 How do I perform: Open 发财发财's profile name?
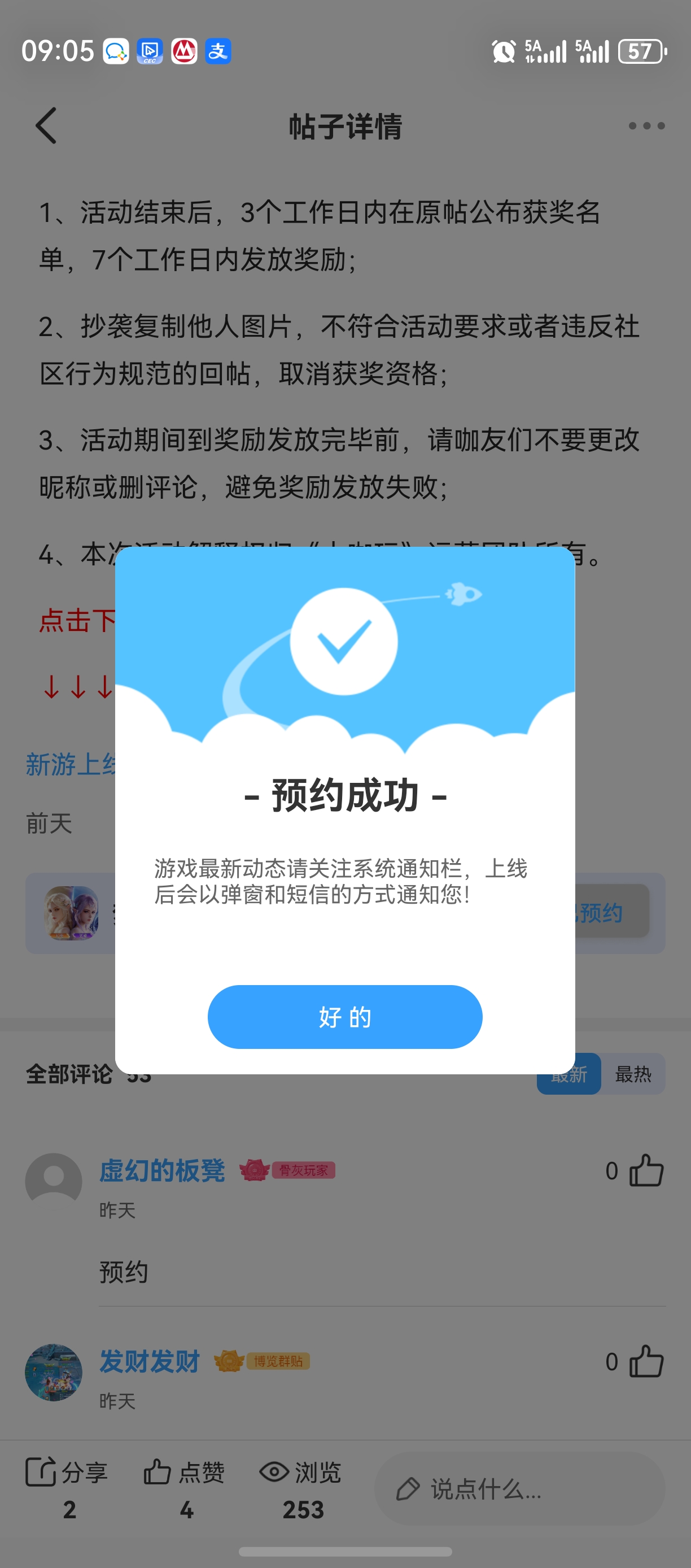(150, 1361)
